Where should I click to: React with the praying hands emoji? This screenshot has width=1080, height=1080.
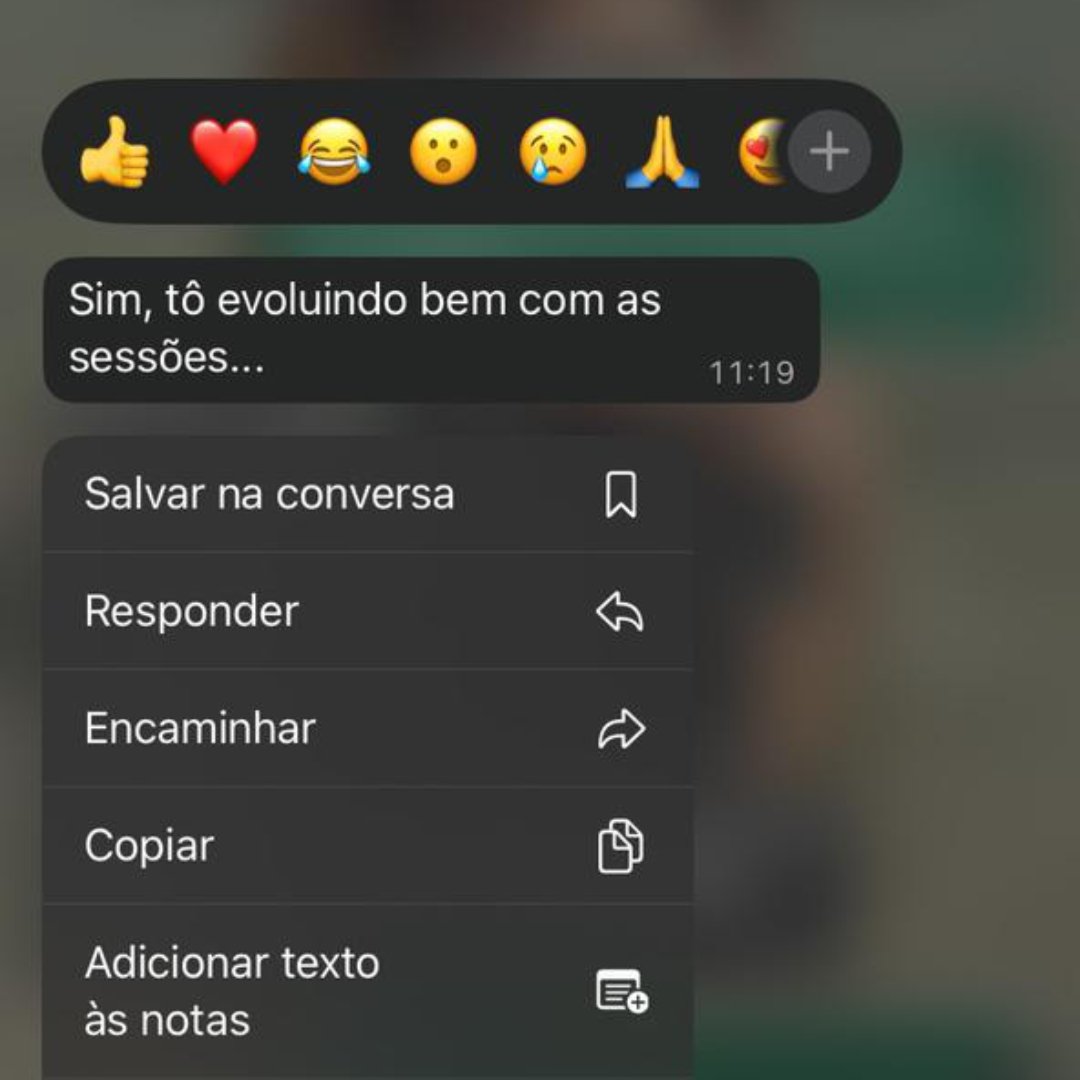click(x=662, y=152)
